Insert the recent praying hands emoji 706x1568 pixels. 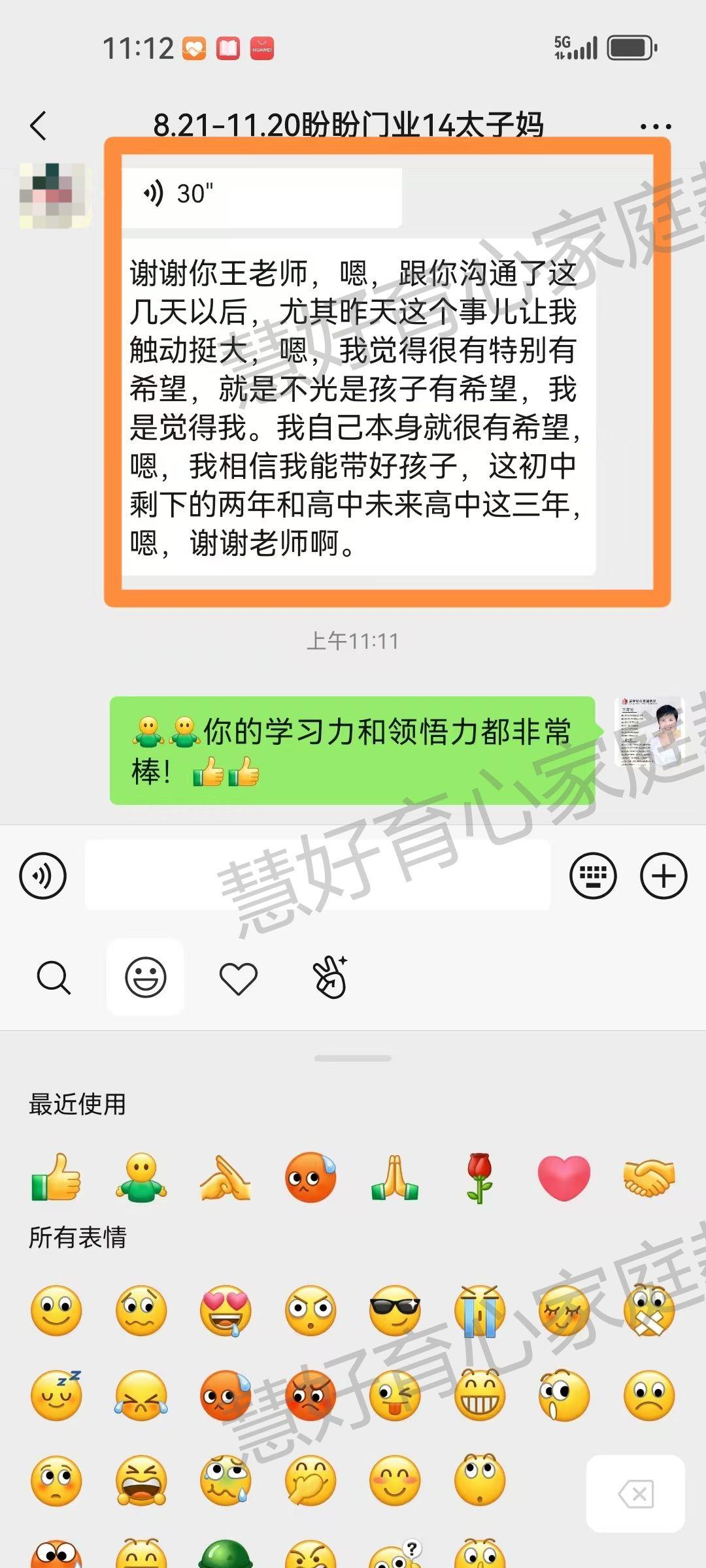point(395,1178)
